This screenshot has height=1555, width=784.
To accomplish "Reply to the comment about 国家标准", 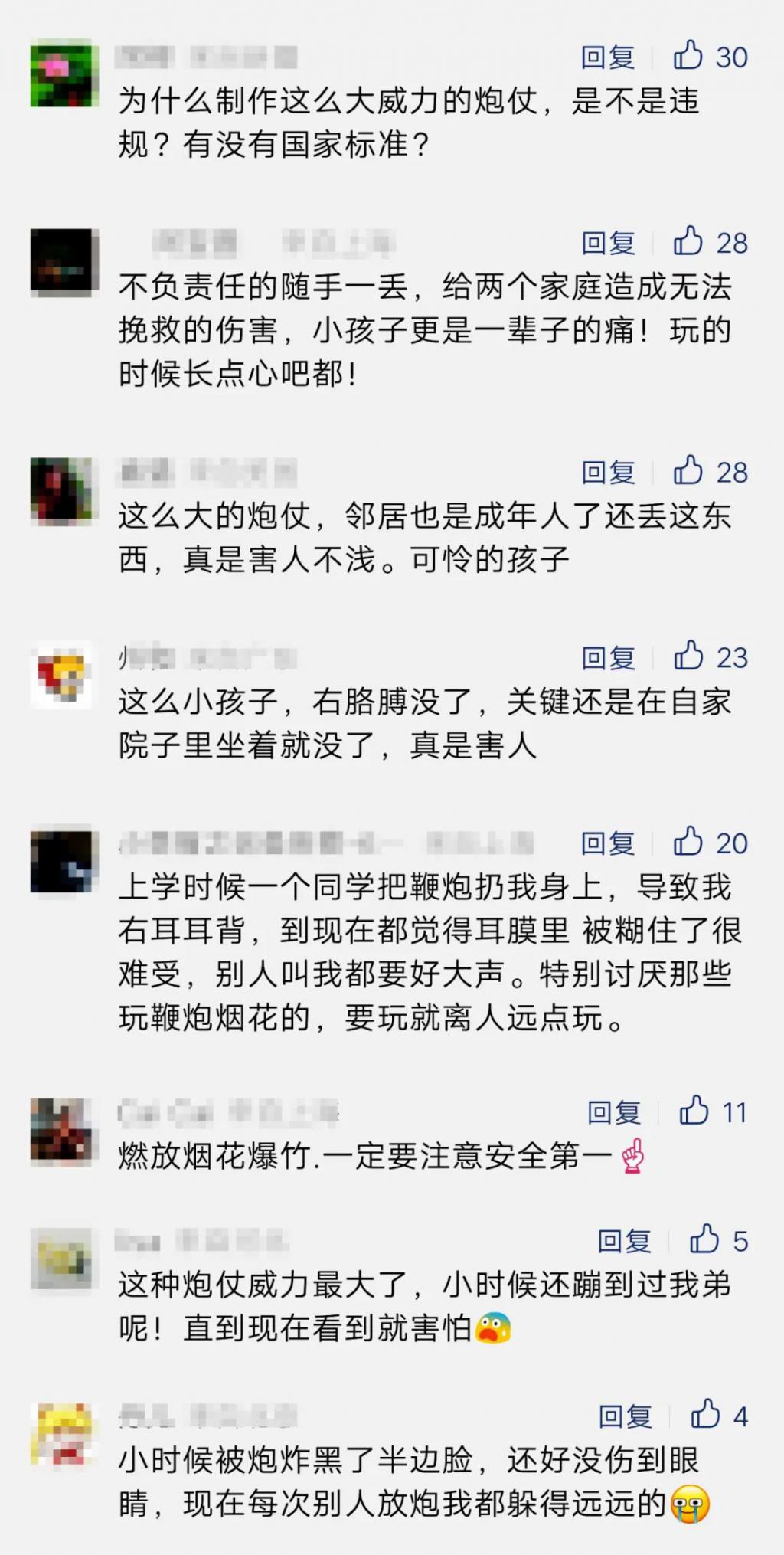I will tap(608, 57).
